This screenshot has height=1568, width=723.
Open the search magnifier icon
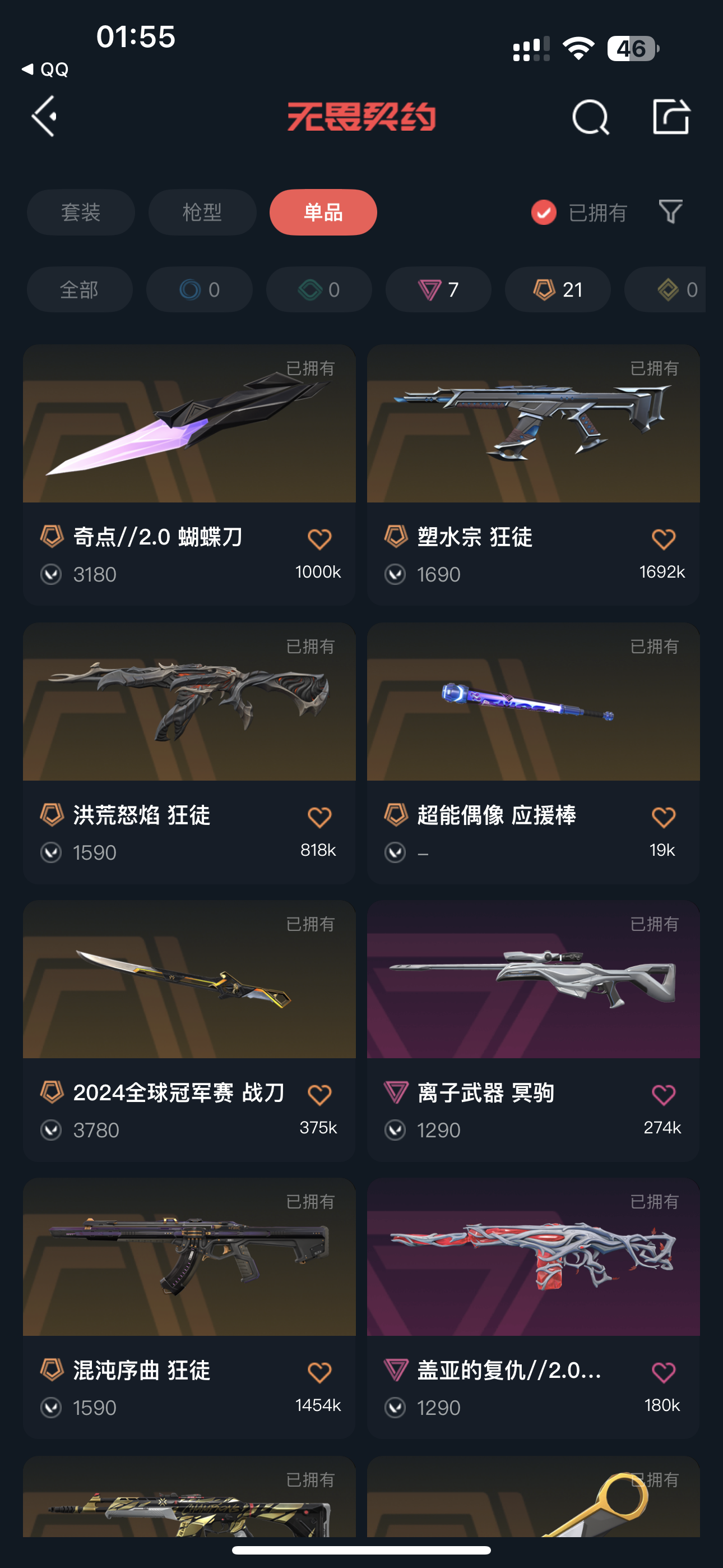590,116
